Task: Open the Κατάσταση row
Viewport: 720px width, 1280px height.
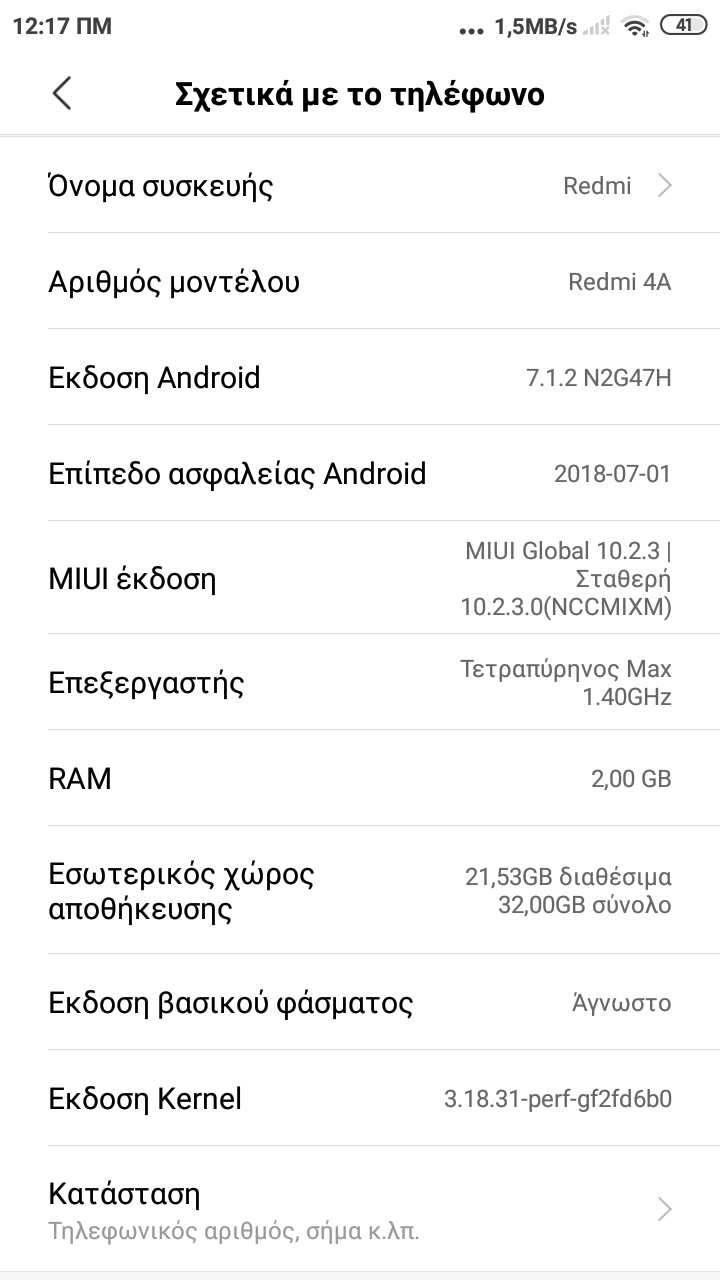Action: 360,1210
